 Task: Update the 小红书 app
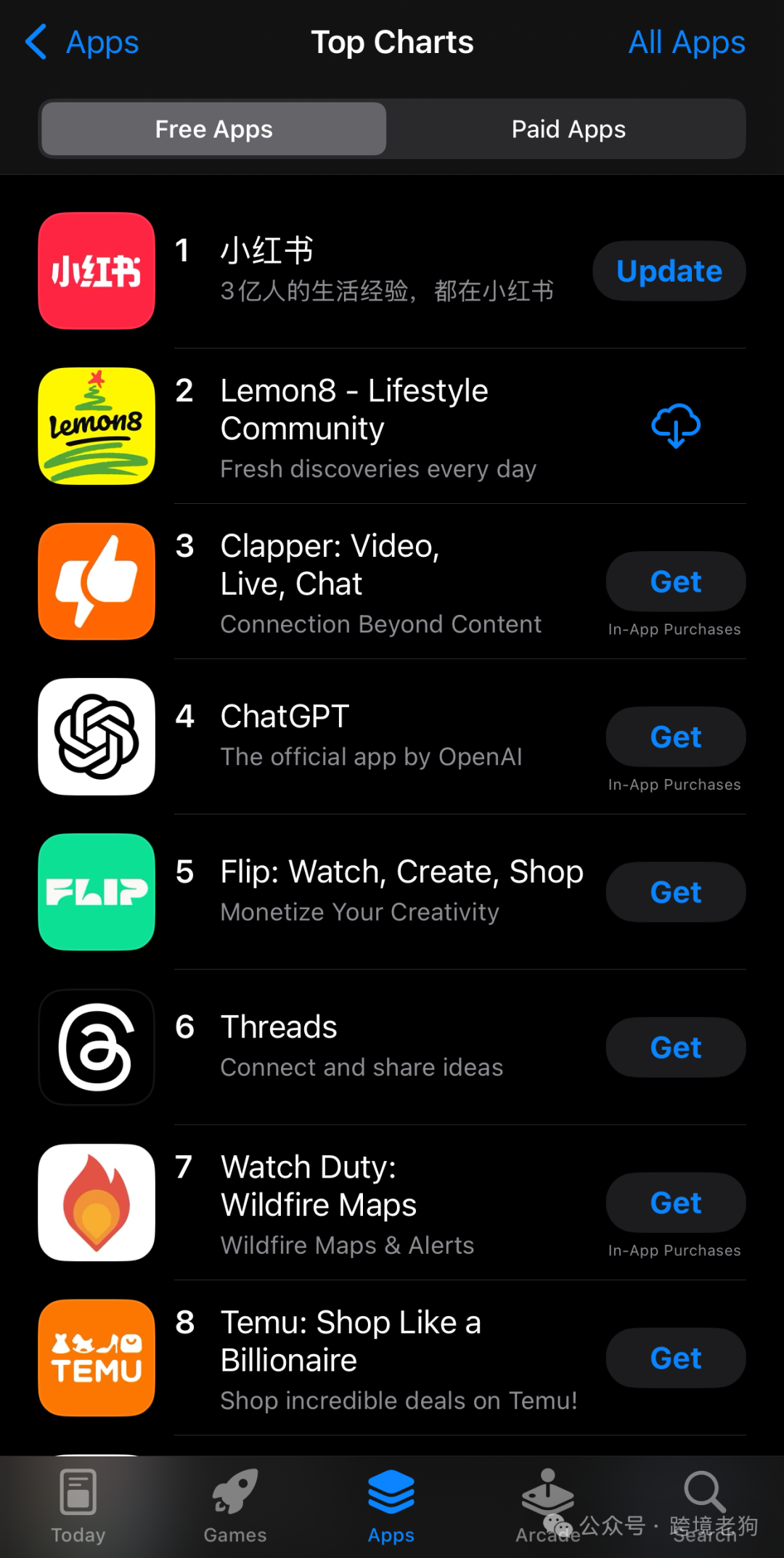tap(669, 271)
